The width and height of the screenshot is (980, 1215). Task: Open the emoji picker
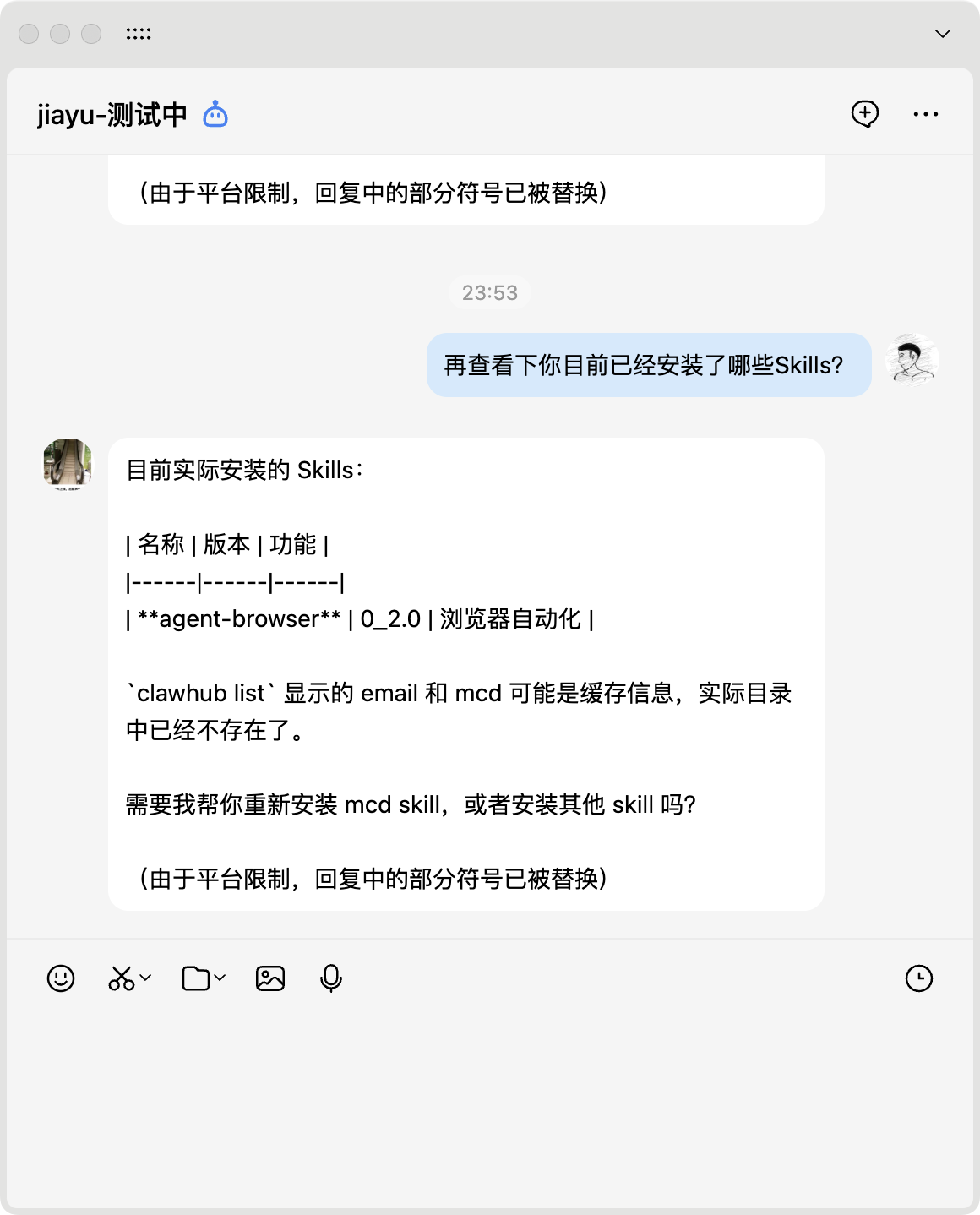click(x=59, y=978)
